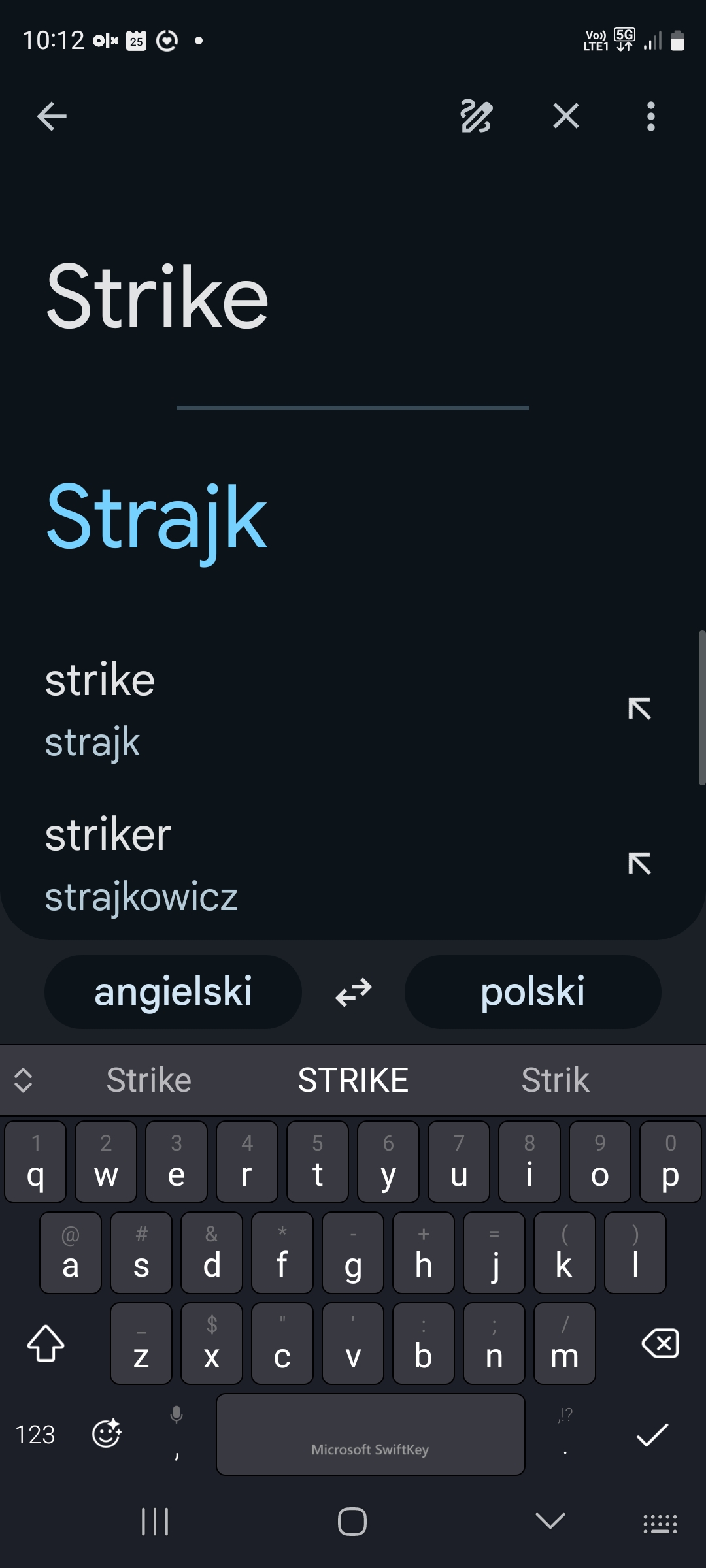The image size is (706, 1568).
Task: Swap the translation languages
Action: 354,992
